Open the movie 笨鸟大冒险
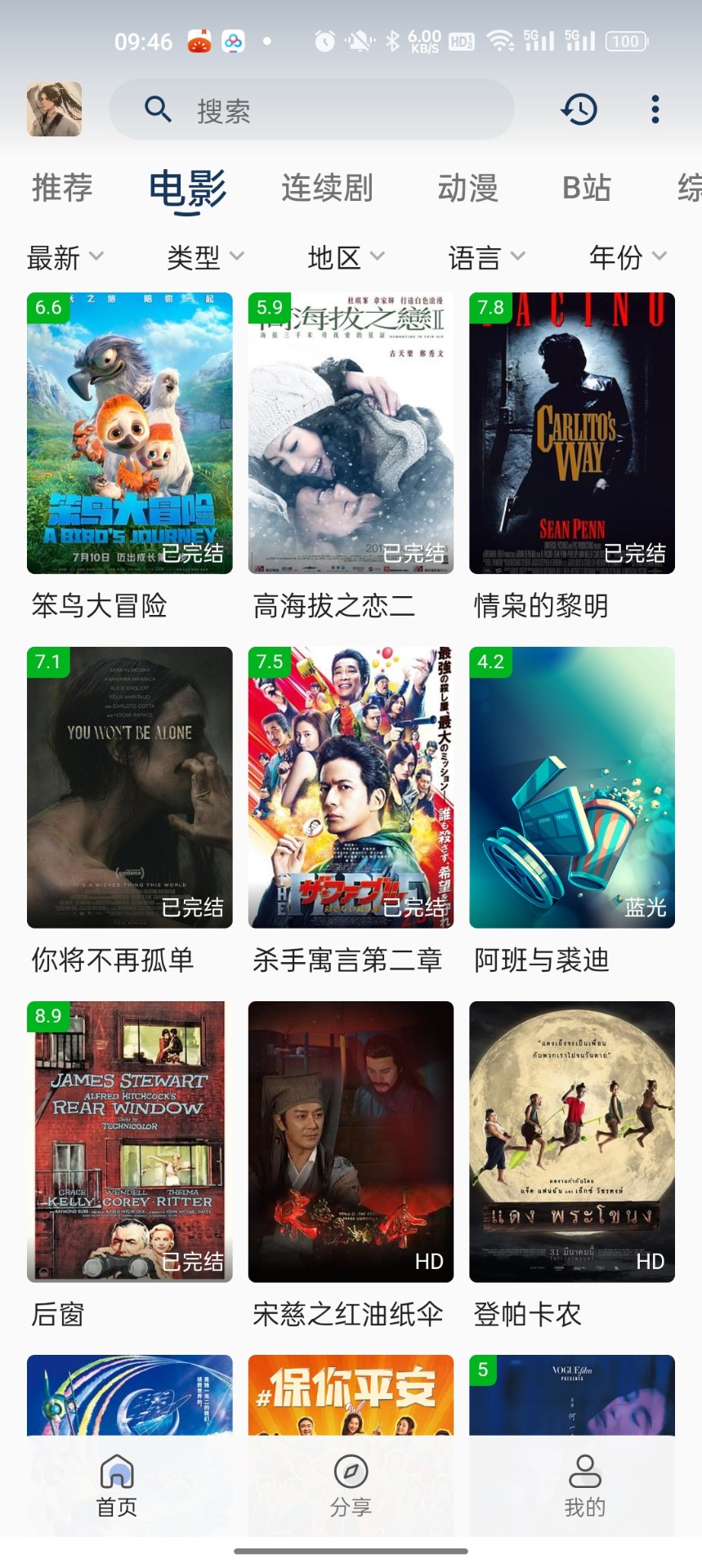Viewport: 702px width, 1568px height. tap(129, 433)
